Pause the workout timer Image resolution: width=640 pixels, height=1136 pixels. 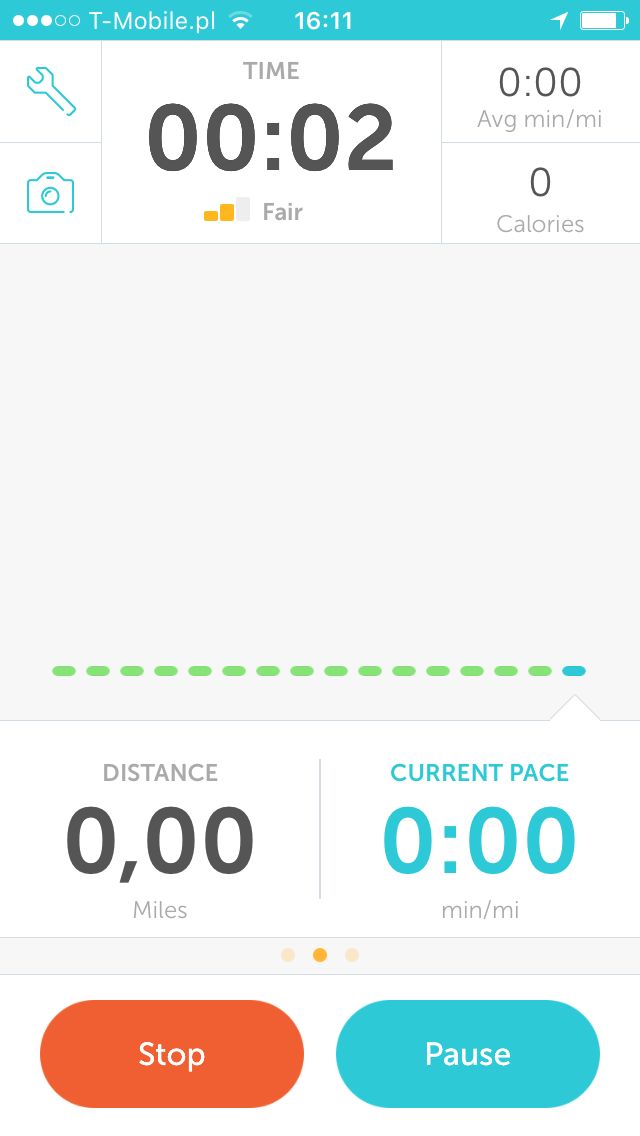click(467, 1053)
